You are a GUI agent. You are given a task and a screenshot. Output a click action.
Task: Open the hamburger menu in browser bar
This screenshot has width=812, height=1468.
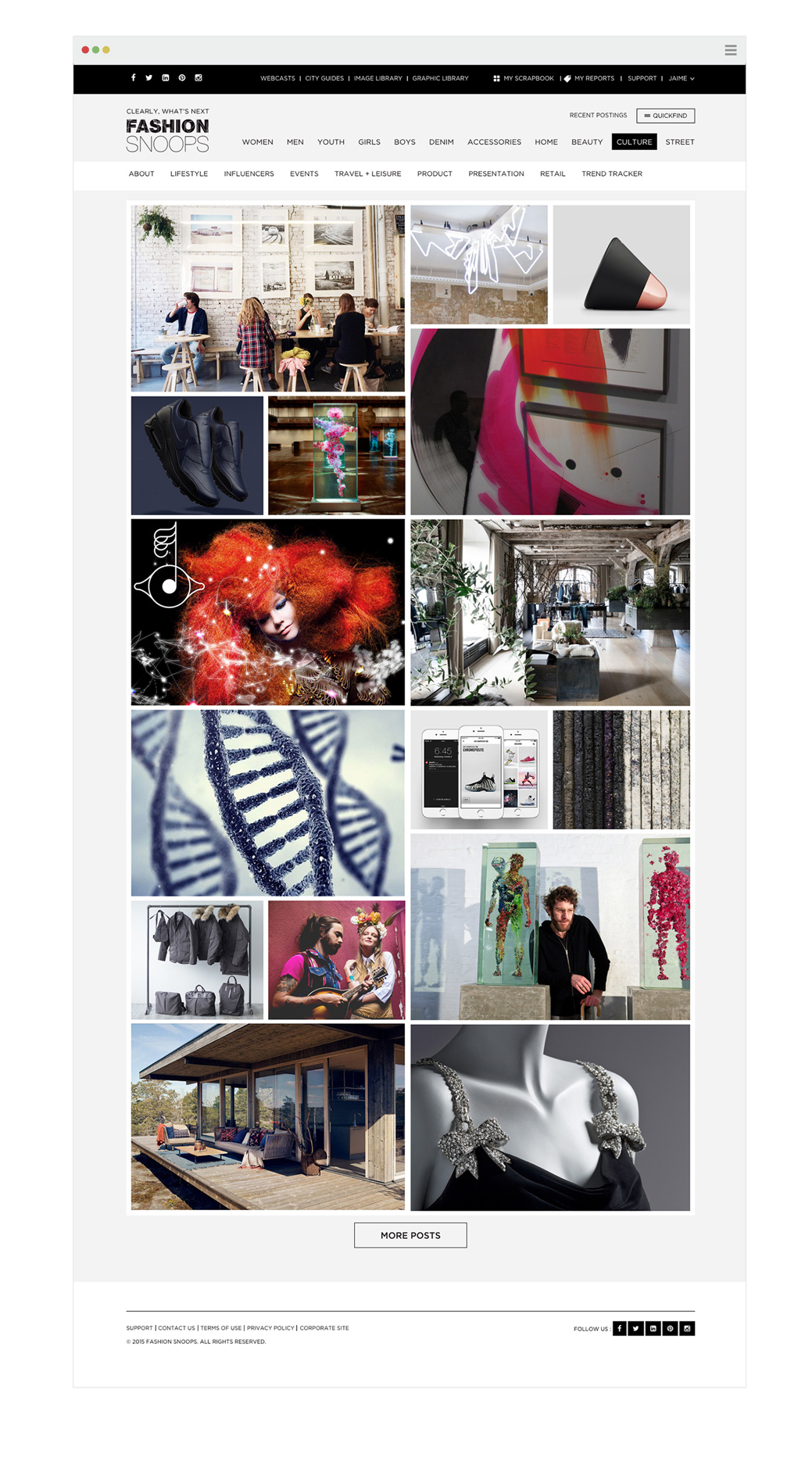730,50
